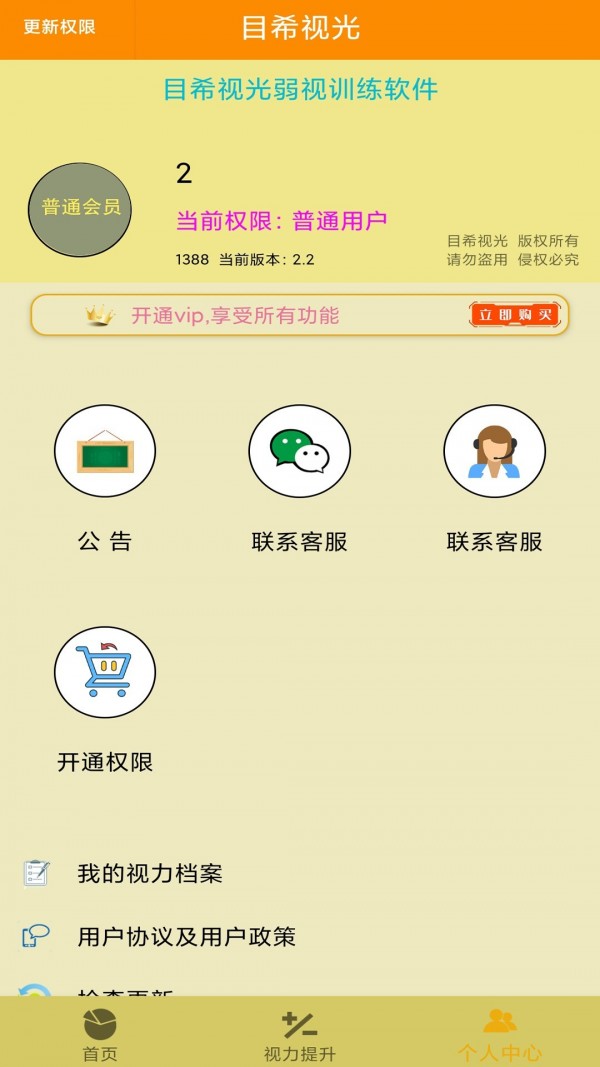
Task: Tap the 更新权限 button
Action: (x=60, y=28)
